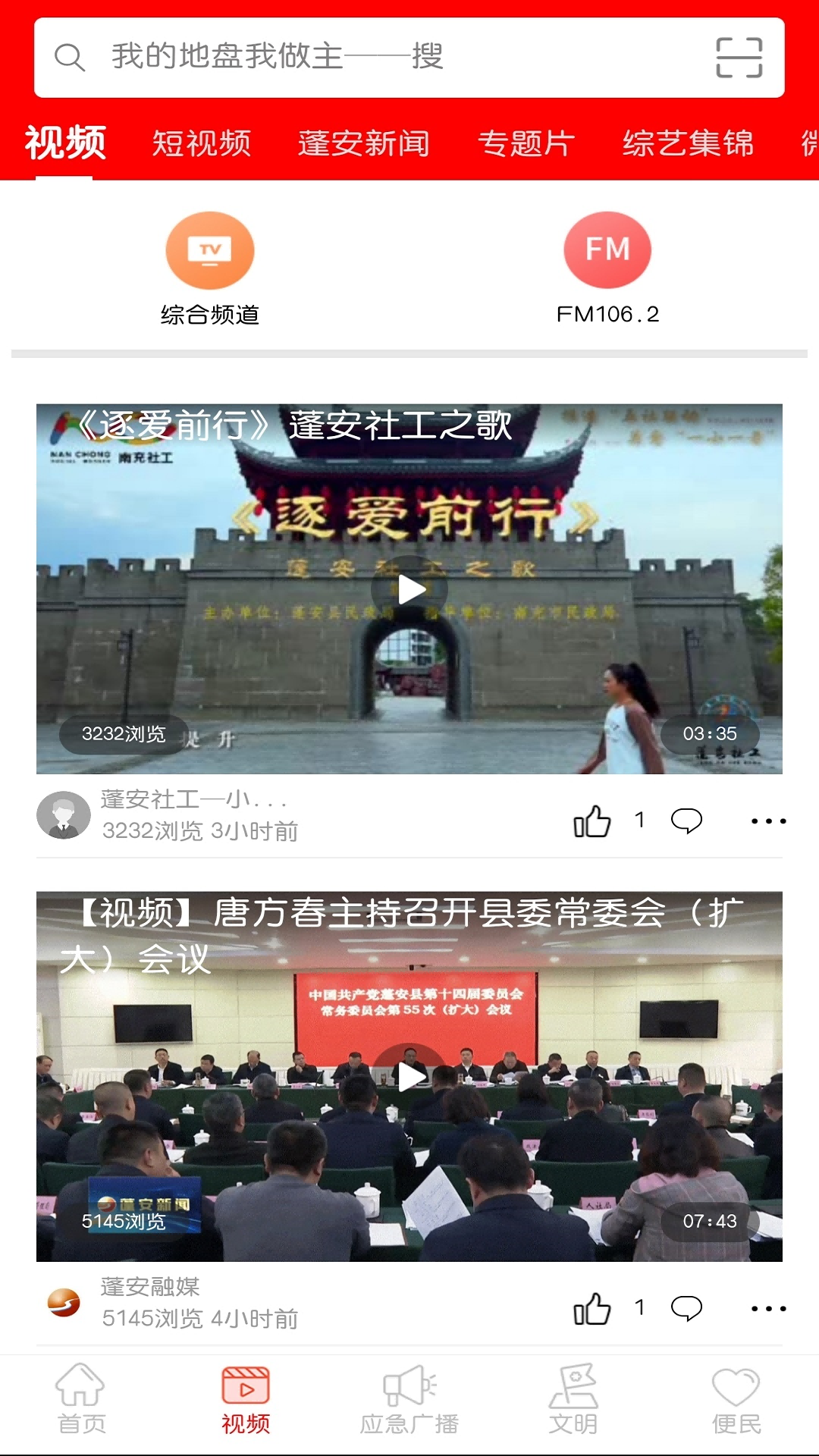
Task: Comment on the 蓬安融媒 video post
Action: (x=686, y=1308)
